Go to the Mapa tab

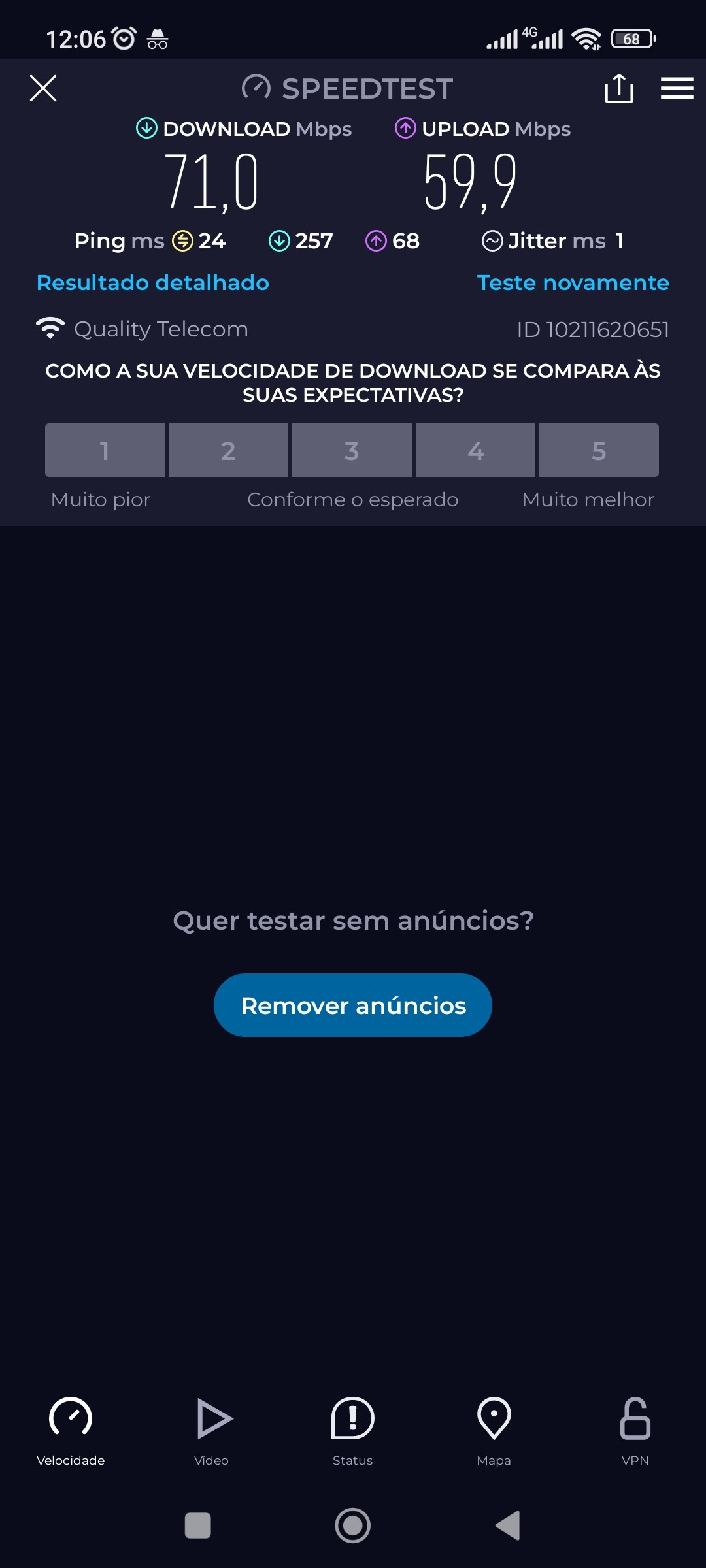[x=494, y=1431]
